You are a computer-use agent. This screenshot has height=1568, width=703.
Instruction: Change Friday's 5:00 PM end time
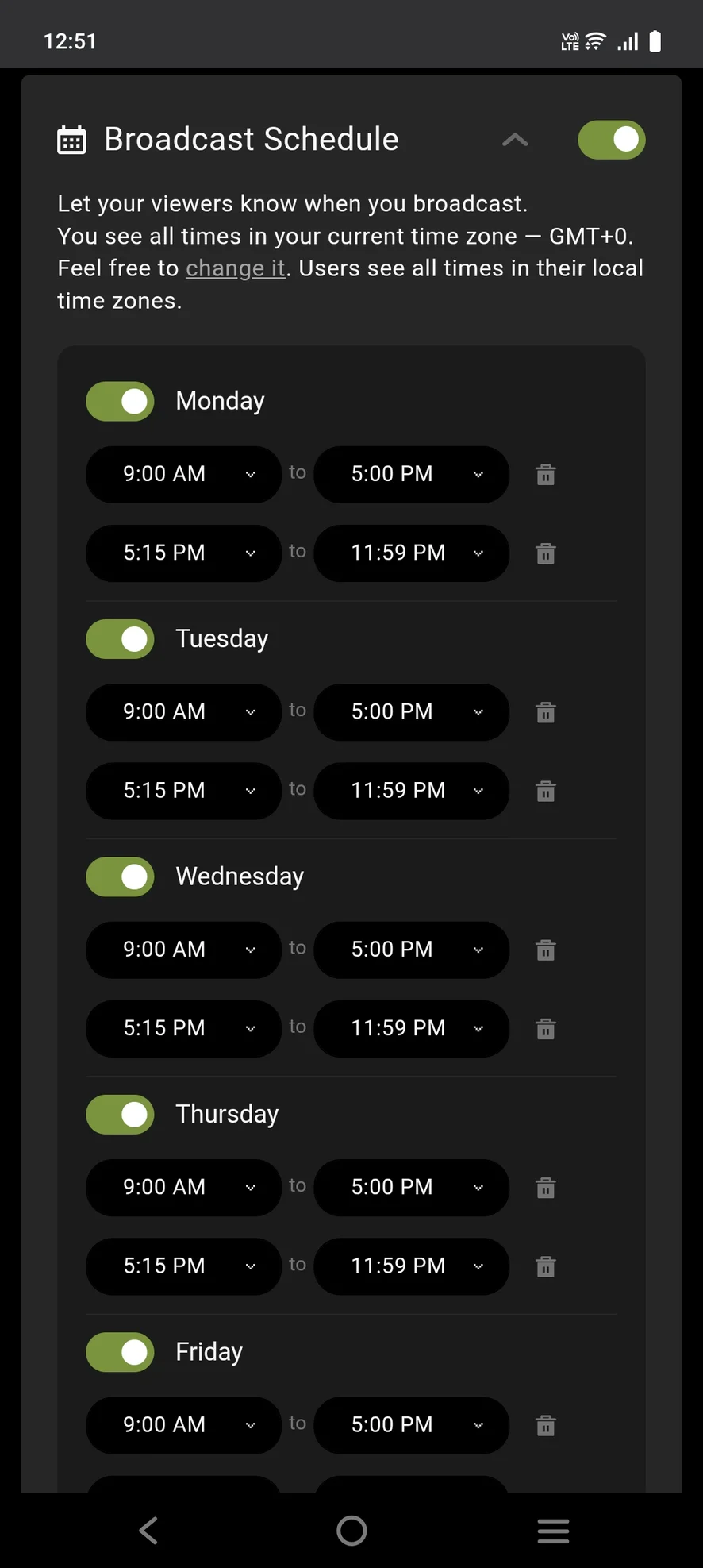click(411, 1425)
